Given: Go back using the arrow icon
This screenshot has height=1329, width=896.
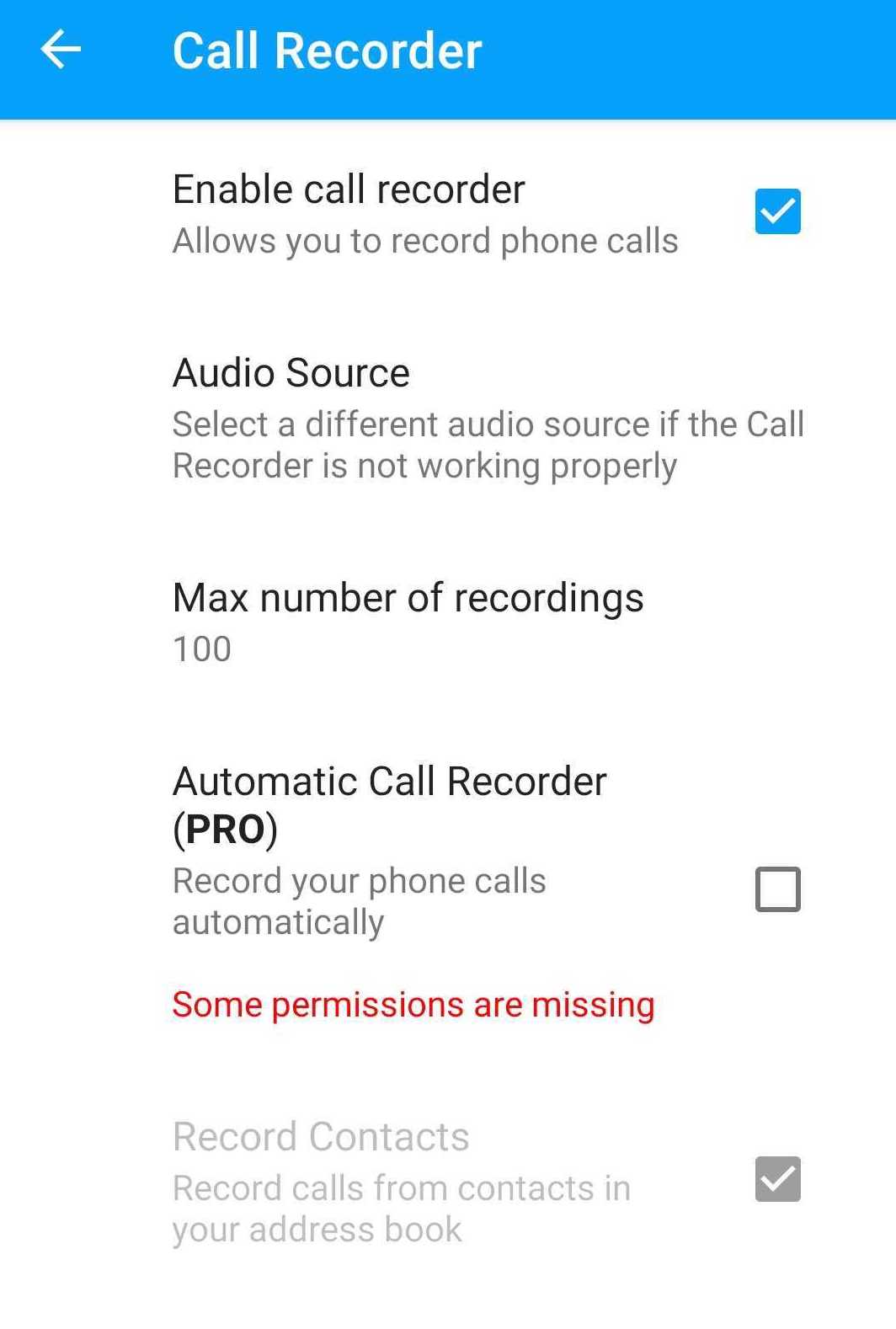Looking at the screenshot, I should tap(61, 49).
